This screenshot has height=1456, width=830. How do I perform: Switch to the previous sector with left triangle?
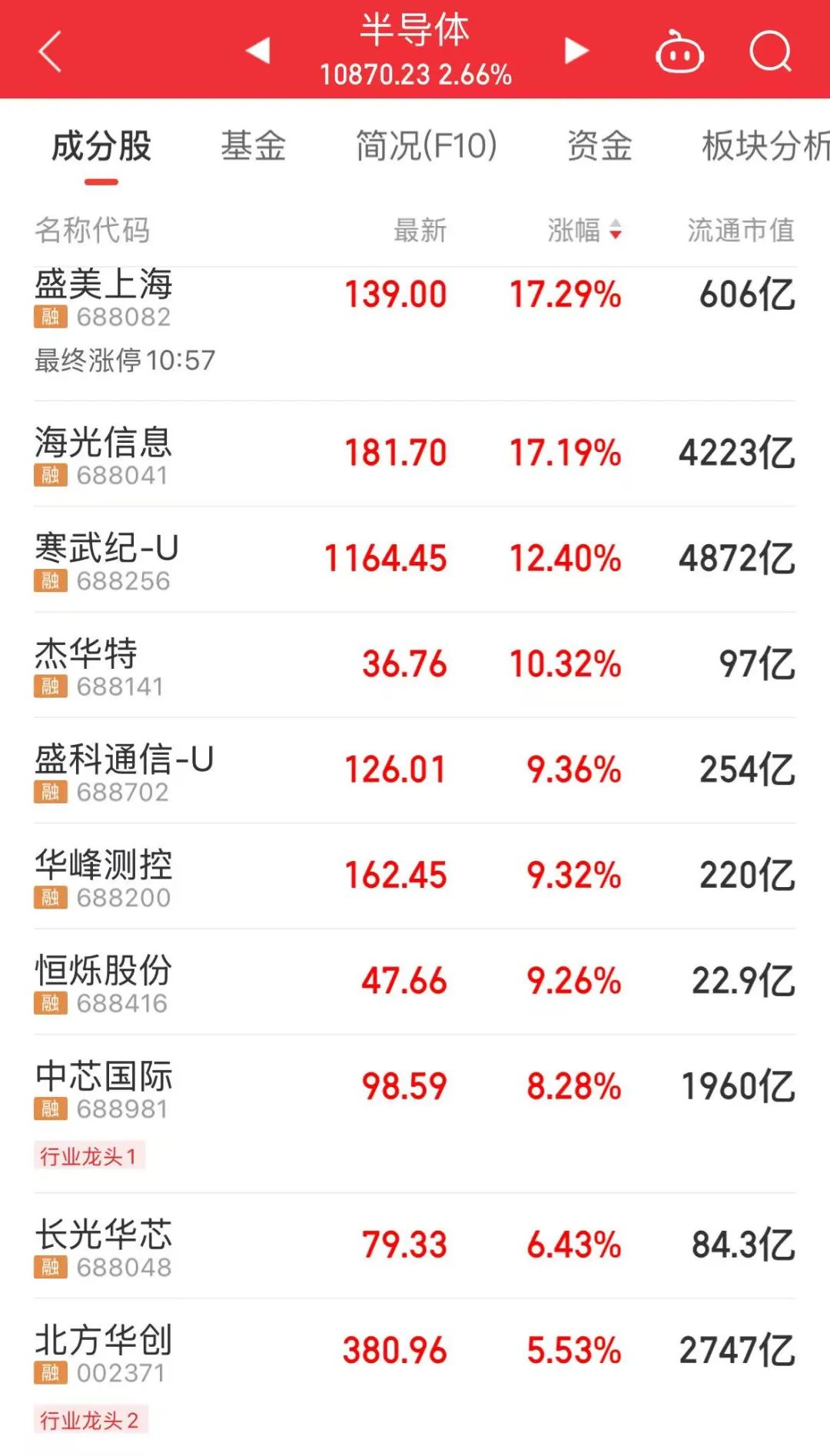[x=258, y=51]
